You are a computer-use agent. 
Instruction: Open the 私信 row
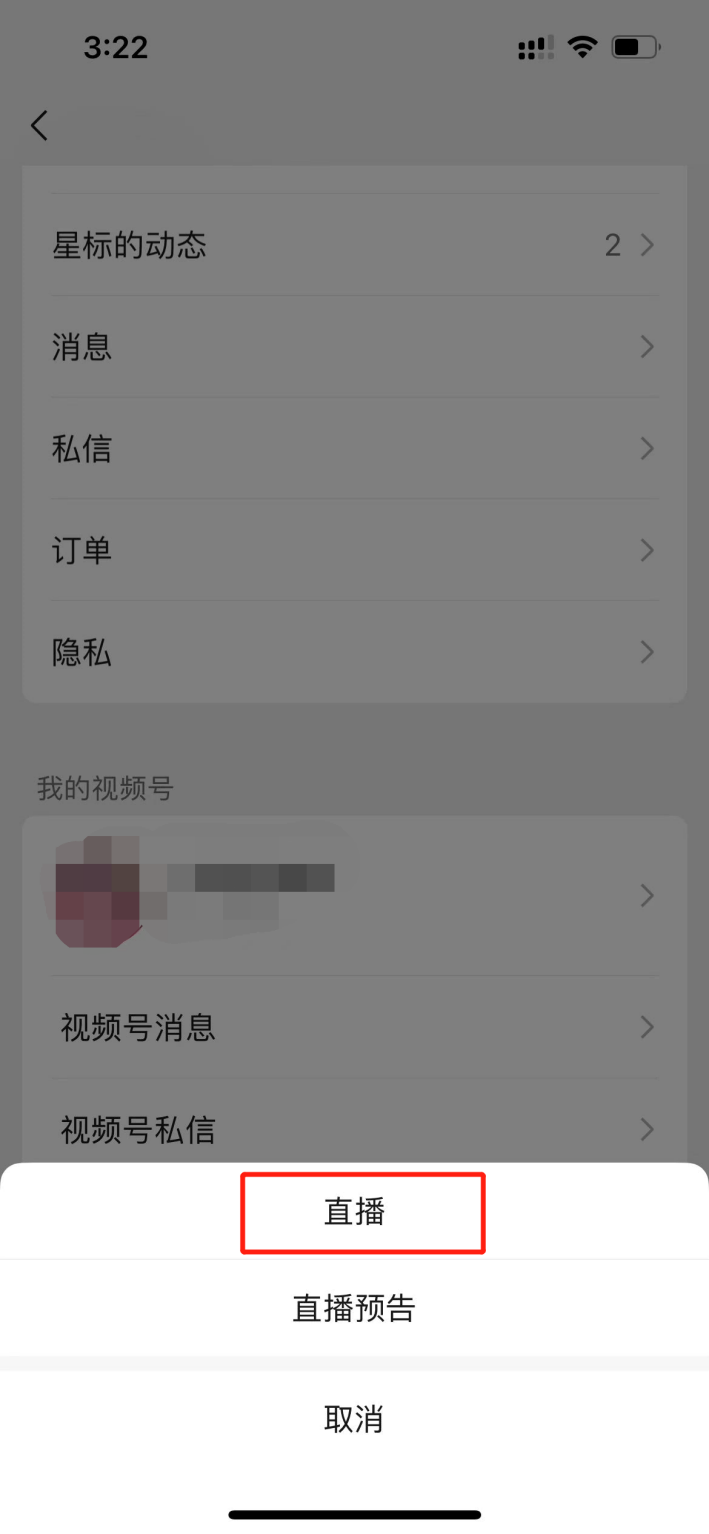(x=354, y=449)
